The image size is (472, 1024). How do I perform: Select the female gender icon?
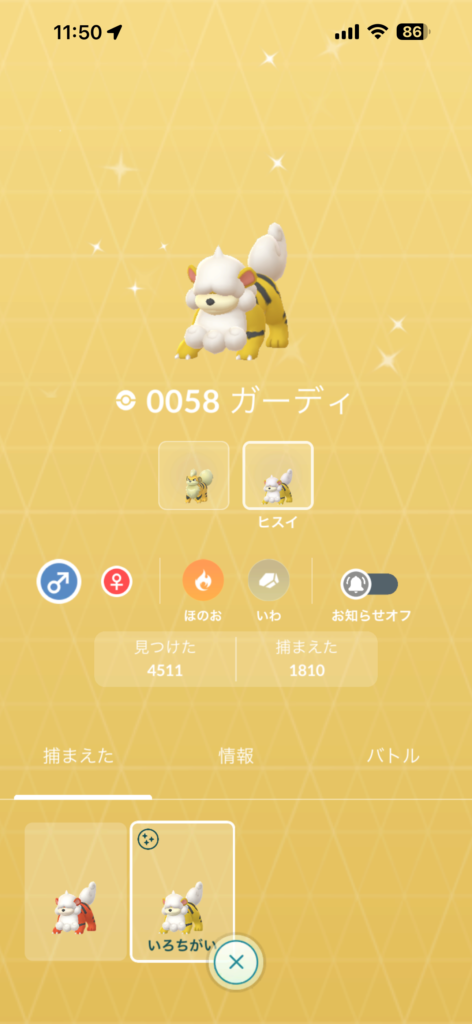pyautogui.click(x=116, y=581)
